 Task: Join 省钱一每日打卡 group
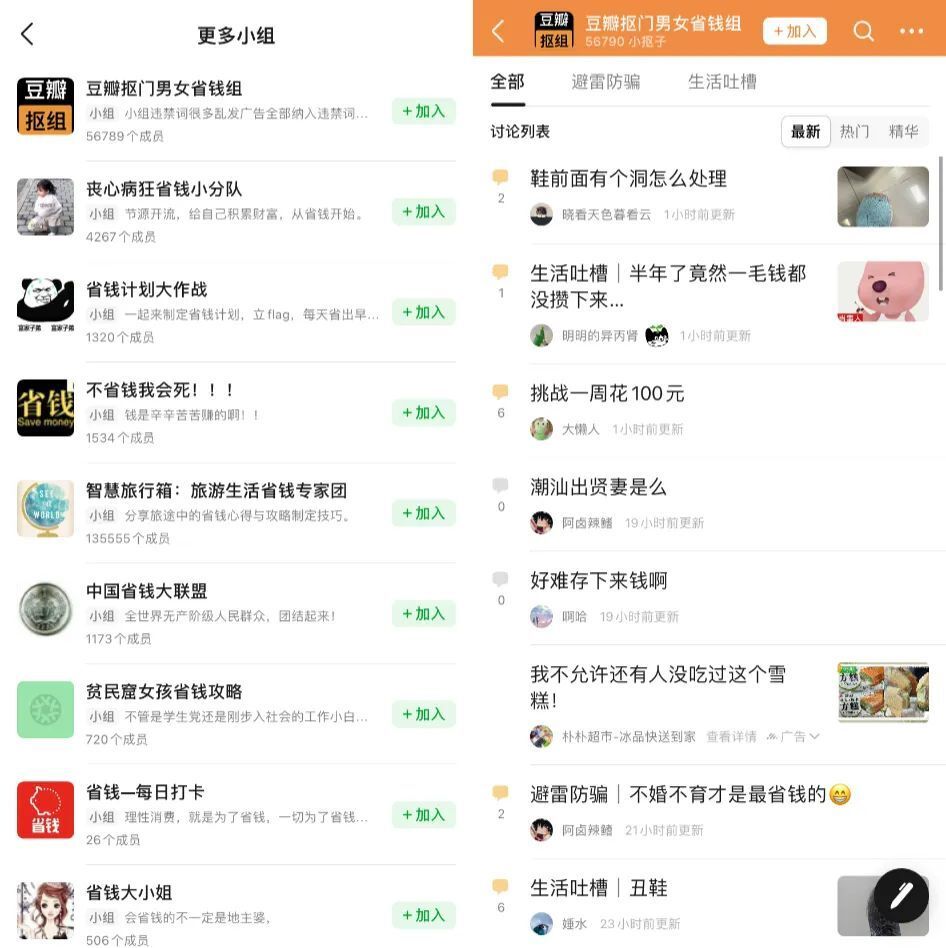(423, 815)
